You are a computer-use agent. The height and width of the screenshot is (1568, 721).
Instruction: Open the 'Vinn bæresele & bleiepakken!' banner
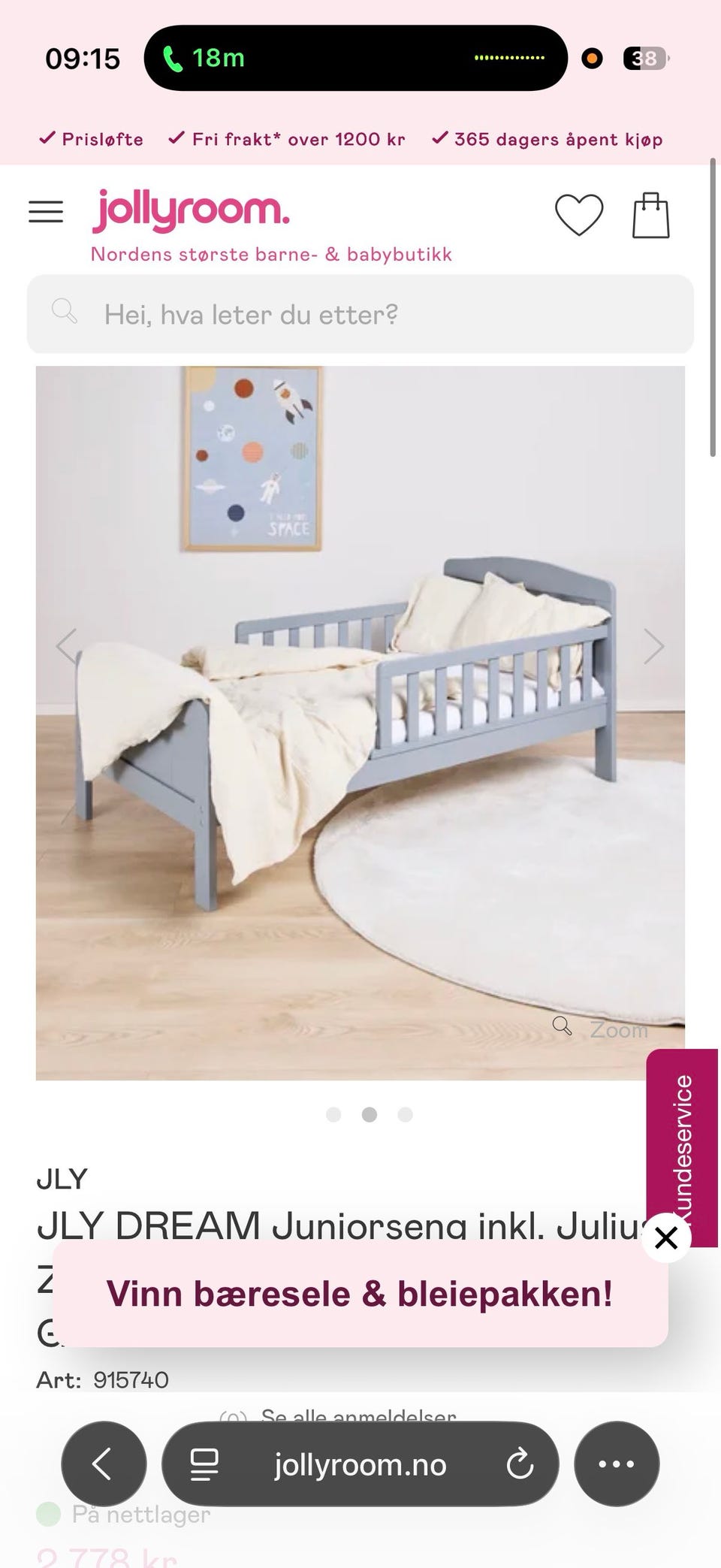click(360, 1294)
